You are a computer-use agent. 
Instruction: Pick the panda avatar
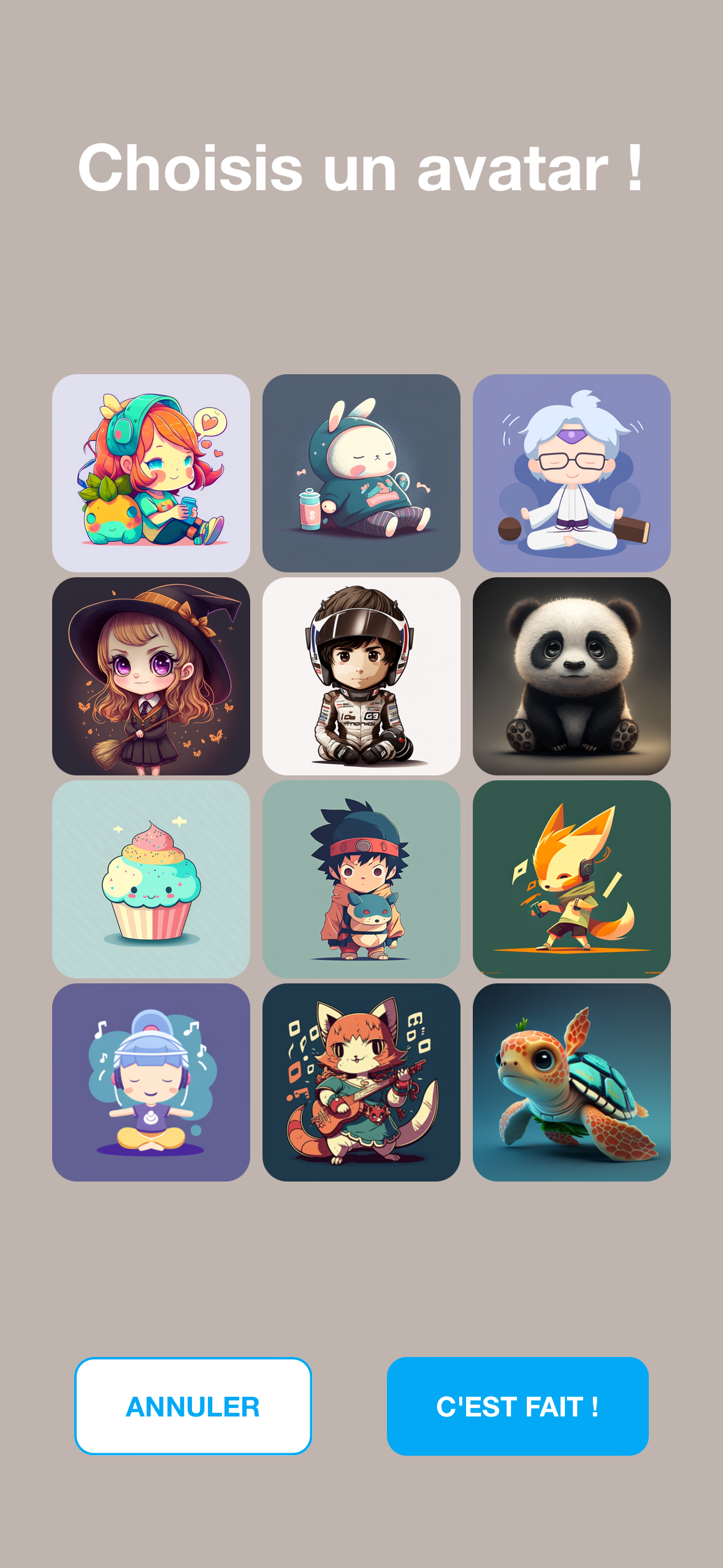click(572, 676)
